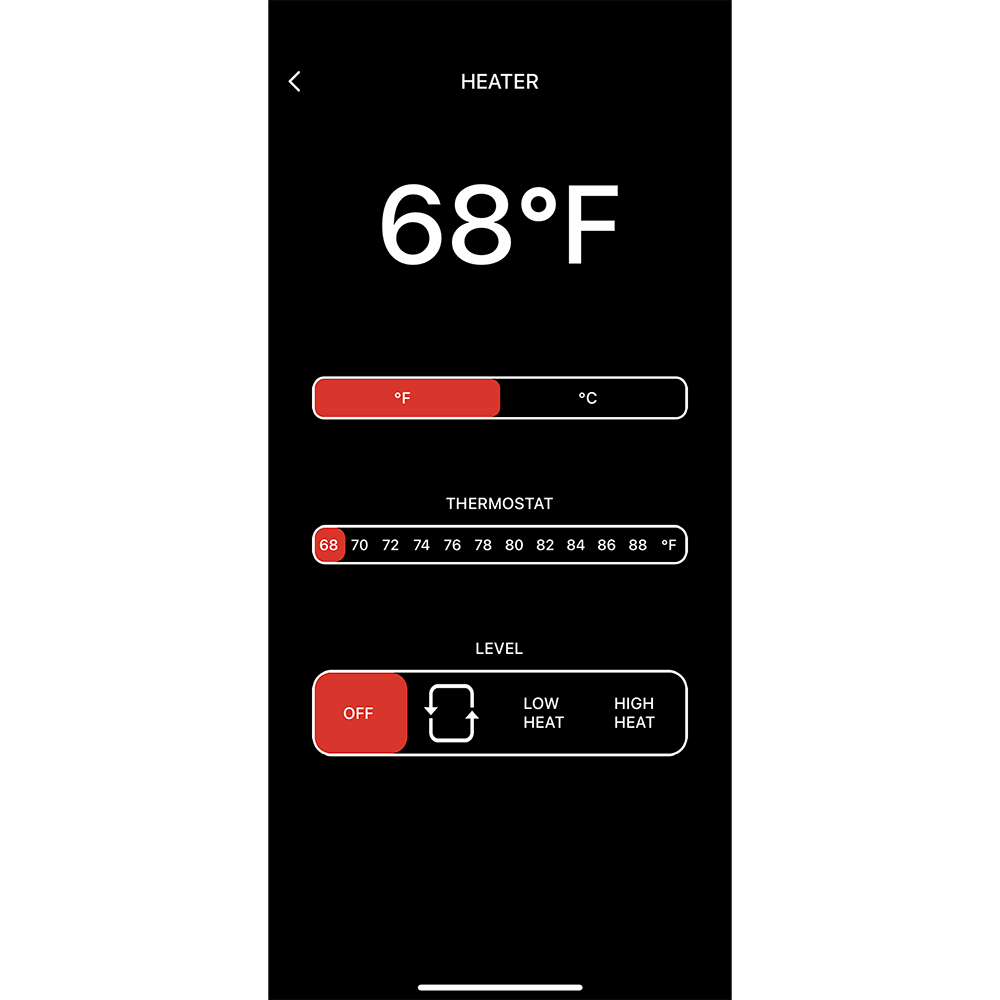The width and height of the screenshot is (1000, 1000).
Task: Turn the heater level OFF
Action: [360, 713]
